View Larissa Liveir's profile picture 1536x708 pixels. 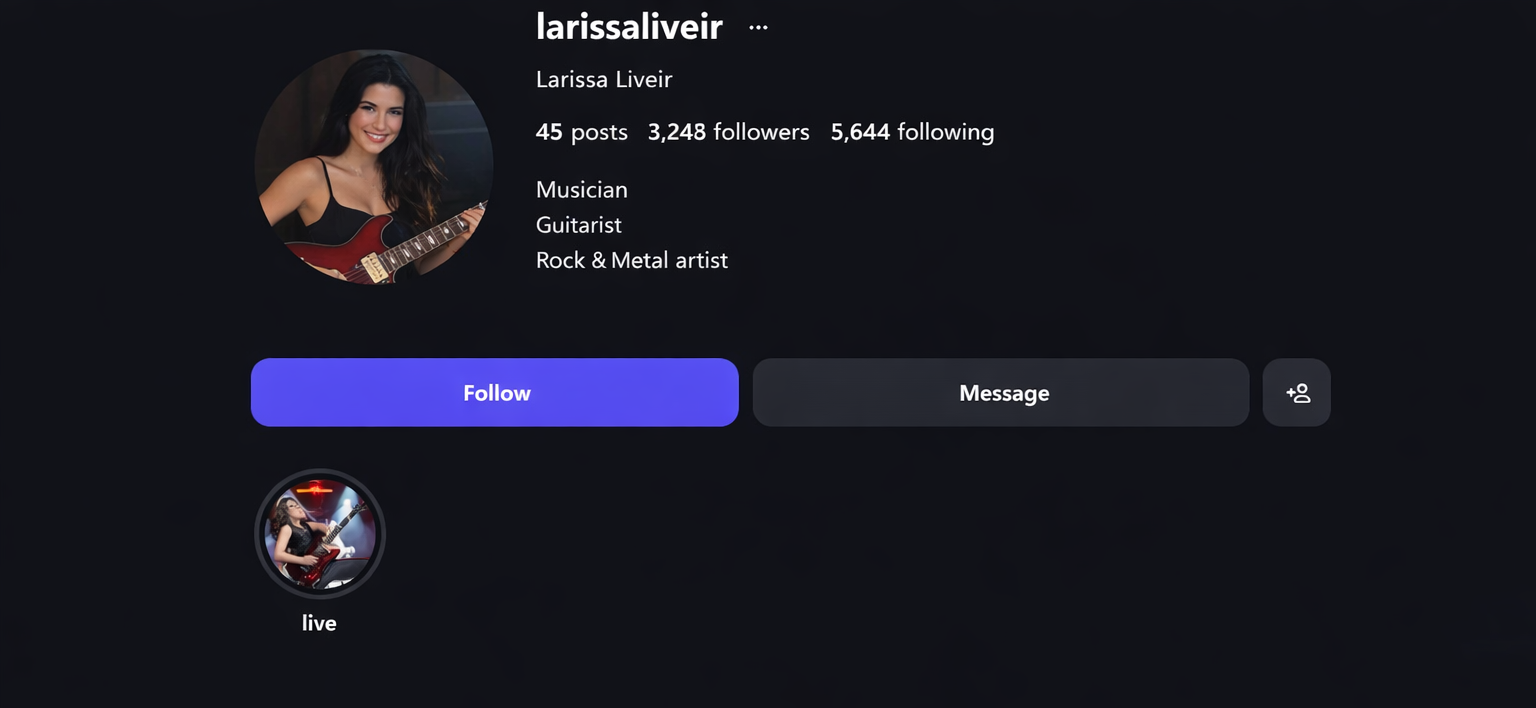373,166
